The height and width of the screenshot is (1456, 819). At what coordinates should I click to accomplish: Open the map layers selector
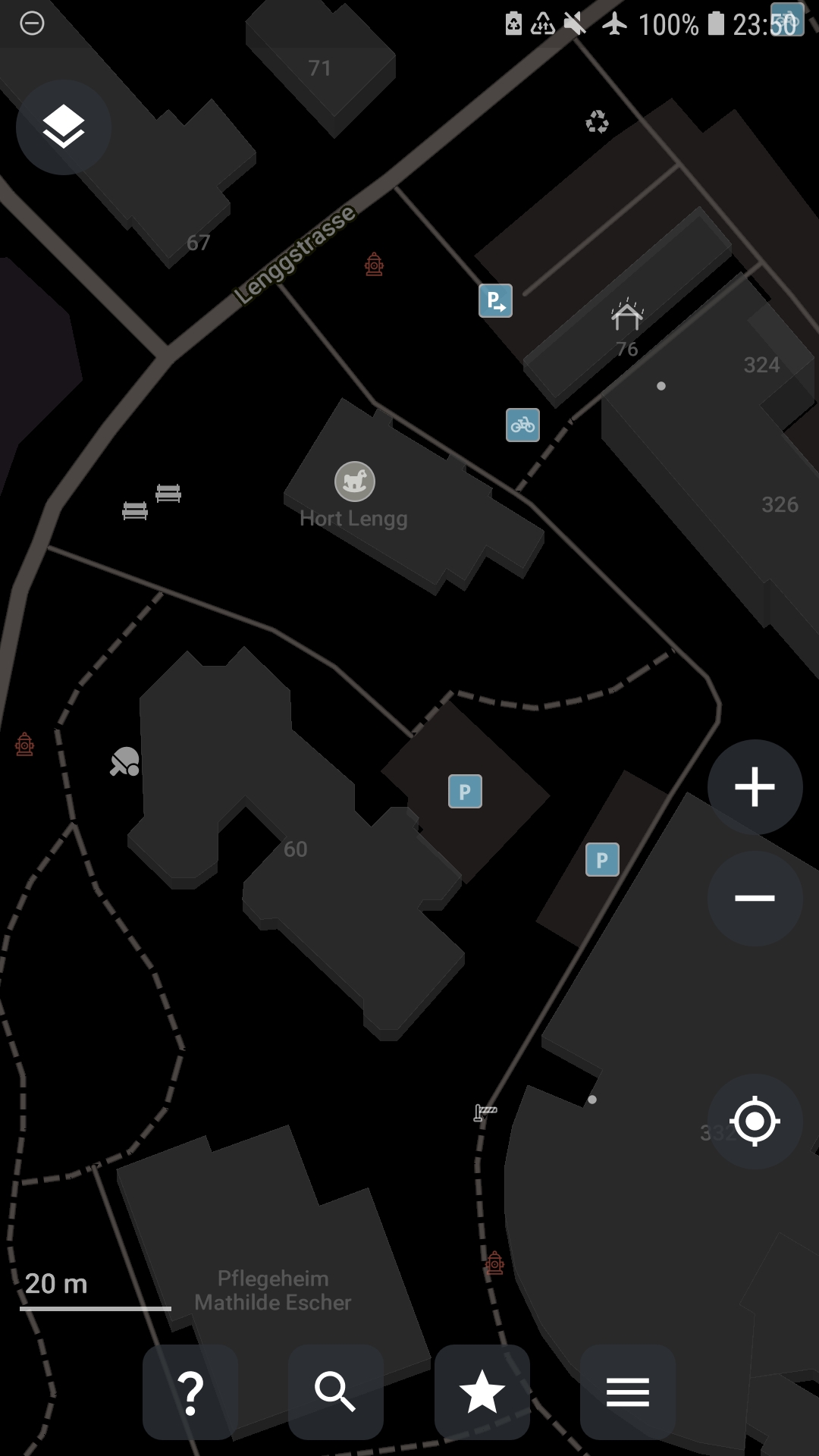click(63, 127)
